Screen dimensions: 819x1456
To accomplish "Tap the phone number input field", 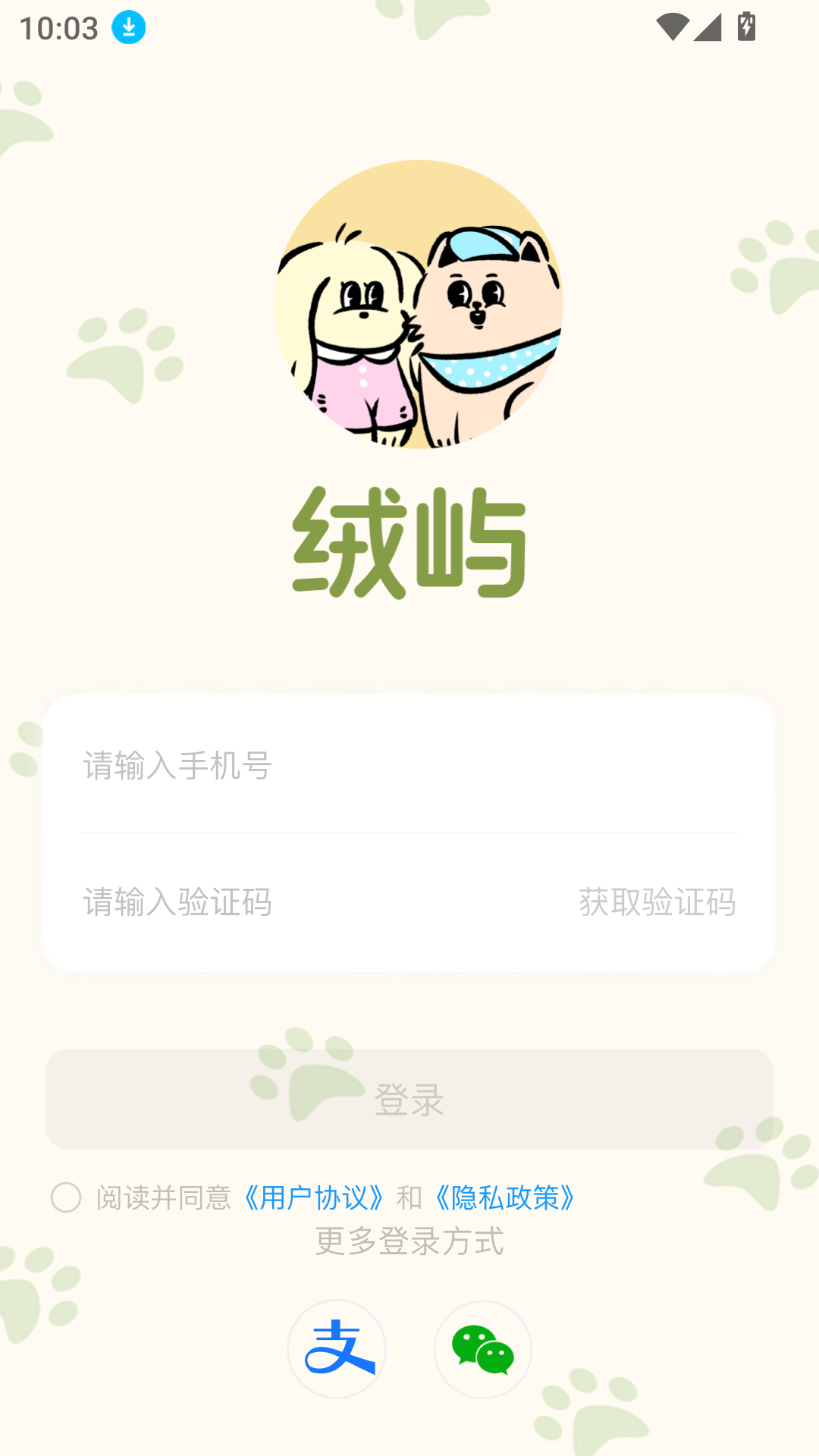I will pos(408,766).
